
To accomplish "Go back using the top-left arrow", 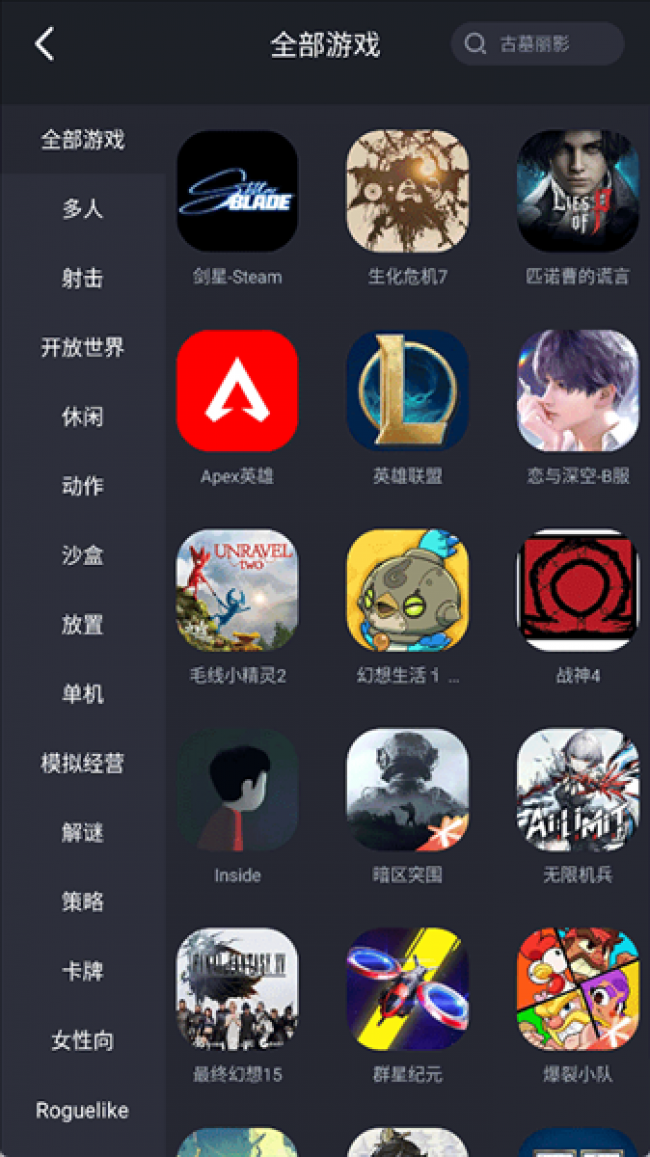I will coord(44,44).
